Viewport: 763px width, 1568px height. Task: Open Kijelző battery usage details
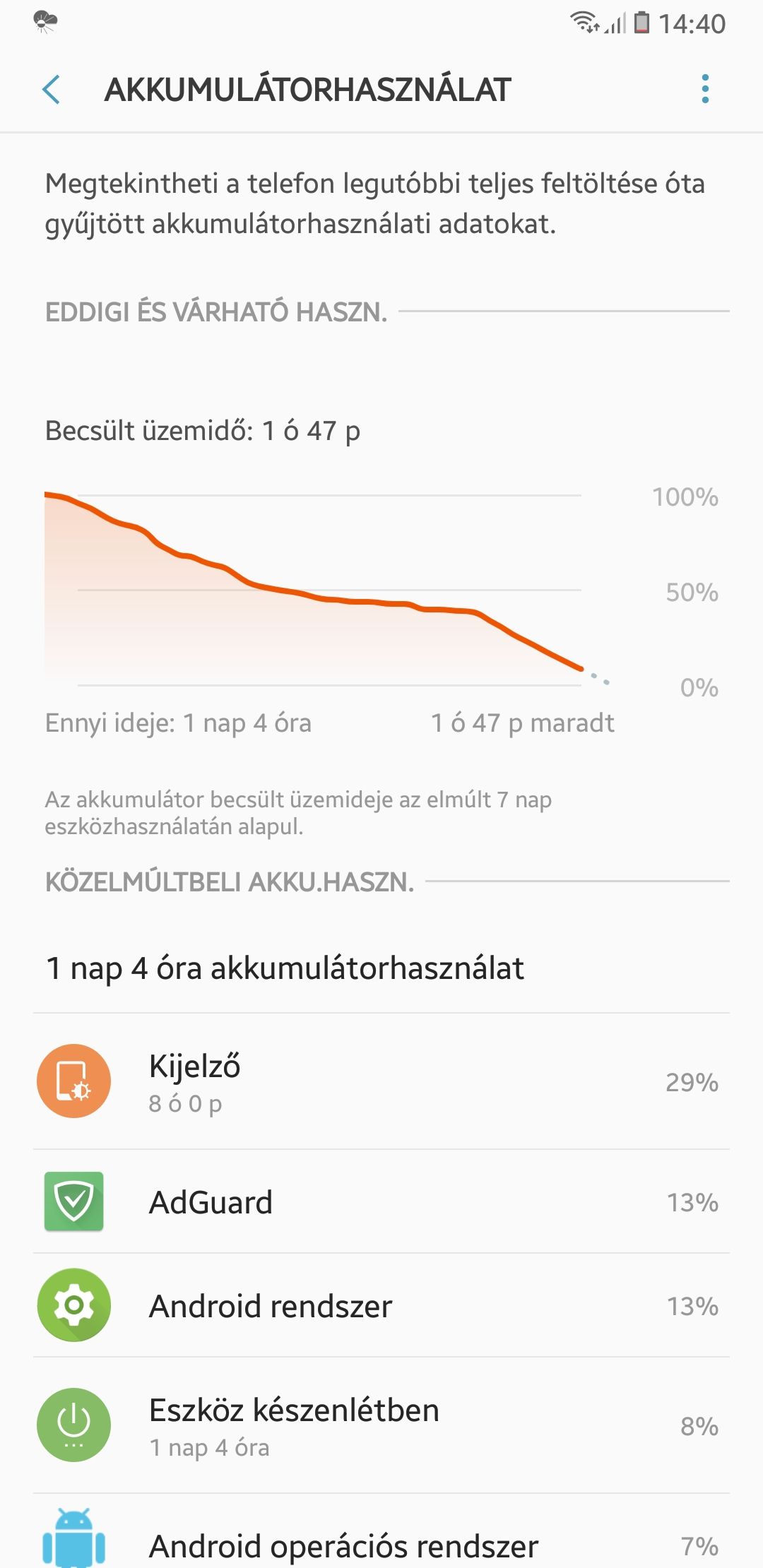[381, 1081]
